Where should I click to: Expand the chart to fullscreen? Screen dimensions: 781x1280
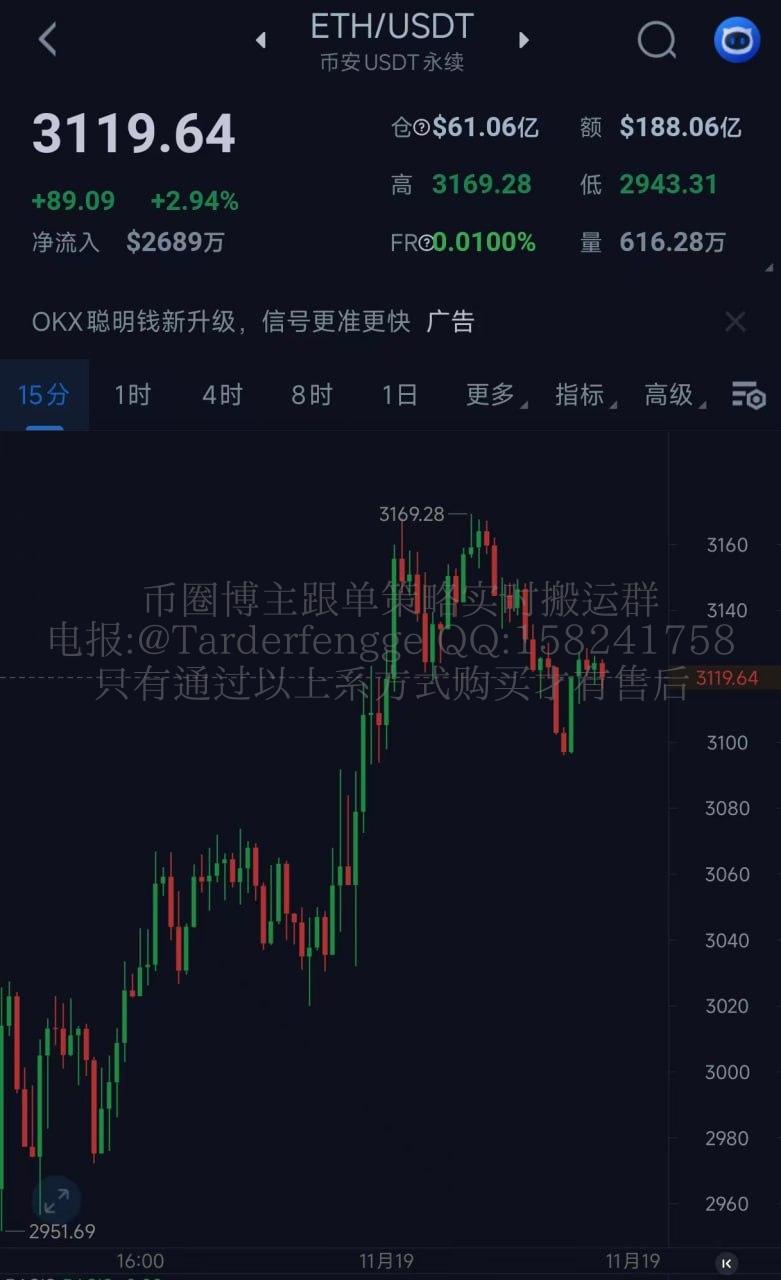tap(56, 1200)
